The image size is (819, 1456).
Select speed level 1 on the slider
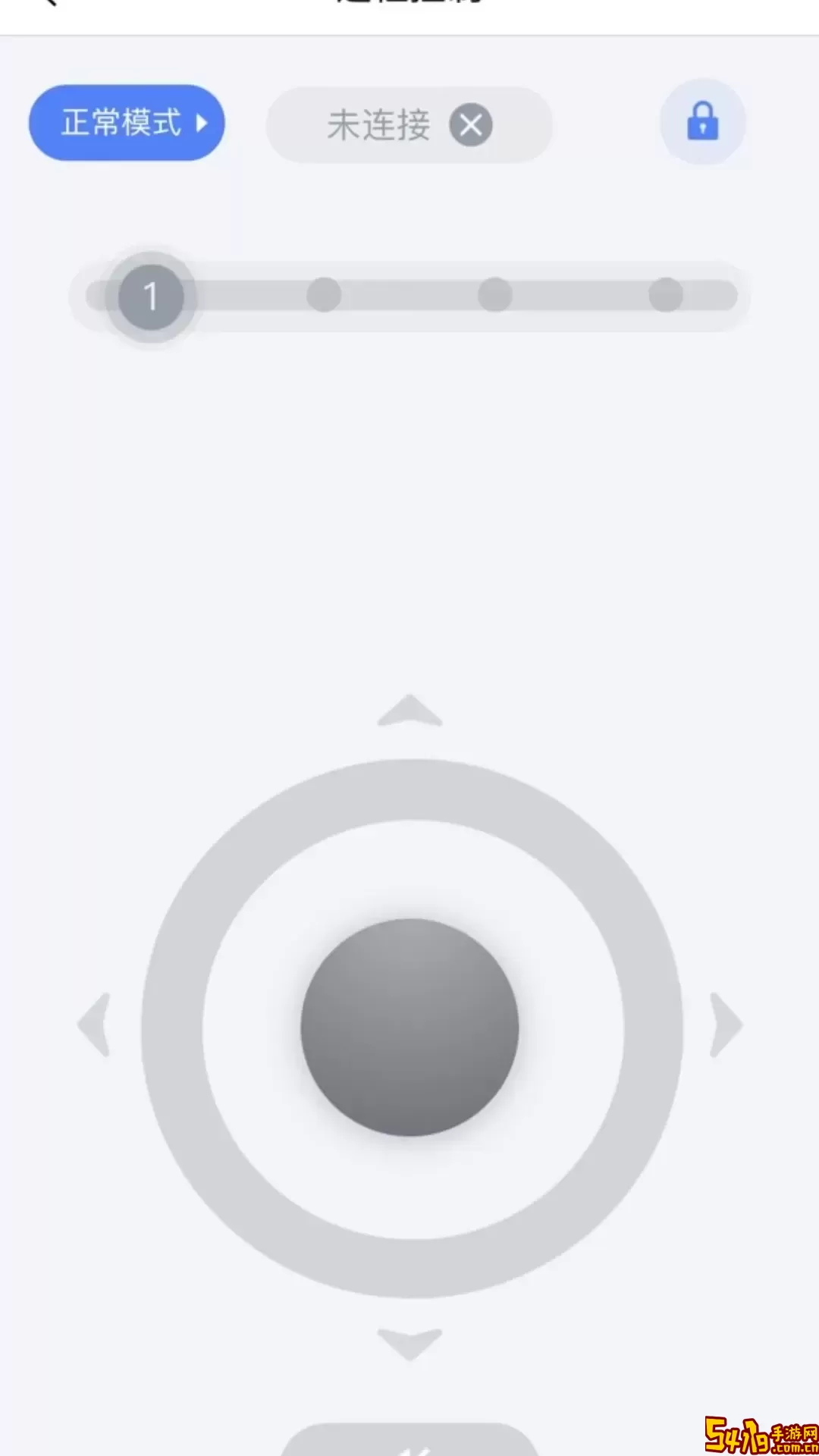[x=151, y=297]
